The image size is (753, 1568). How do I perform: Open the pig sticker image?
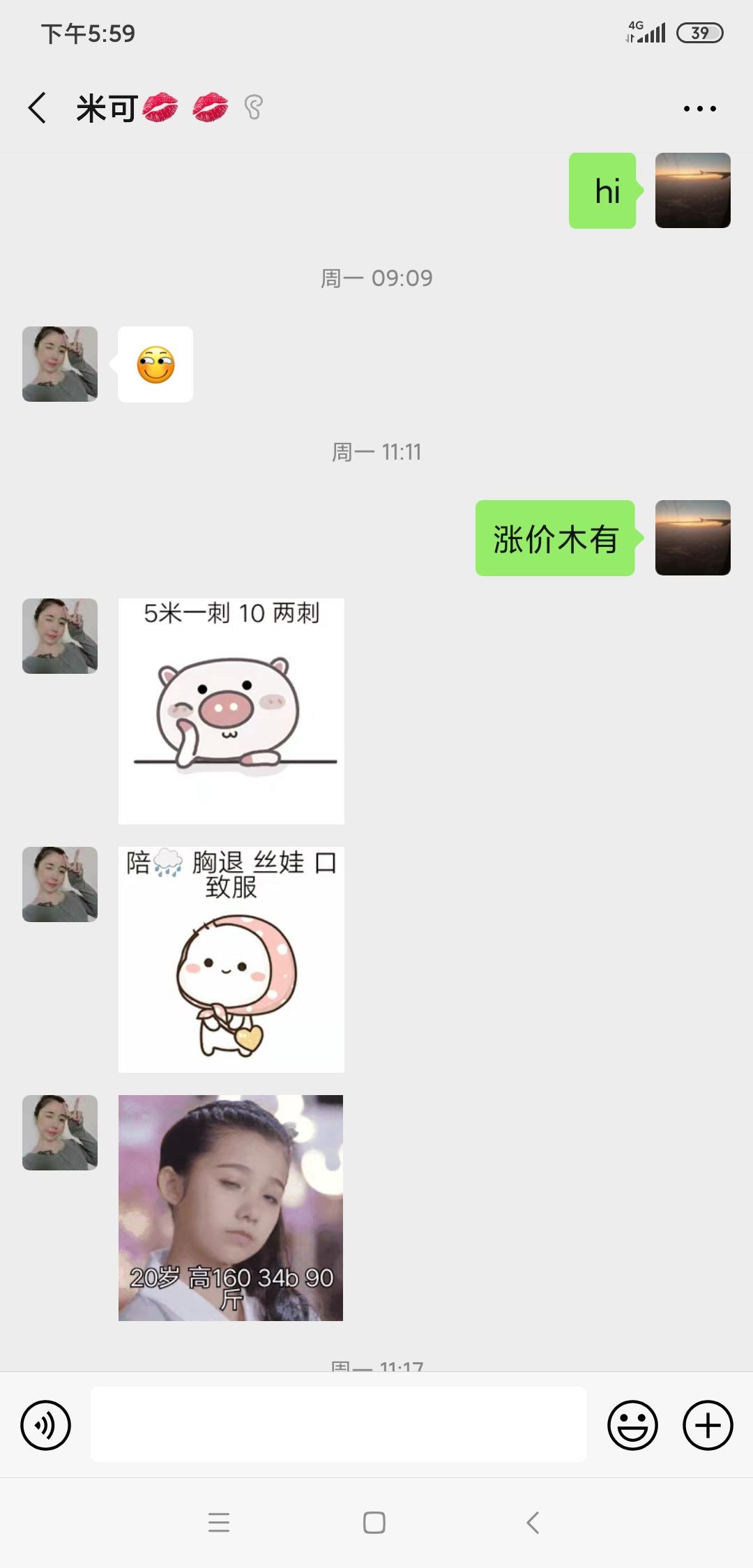(x=231, y=711)
